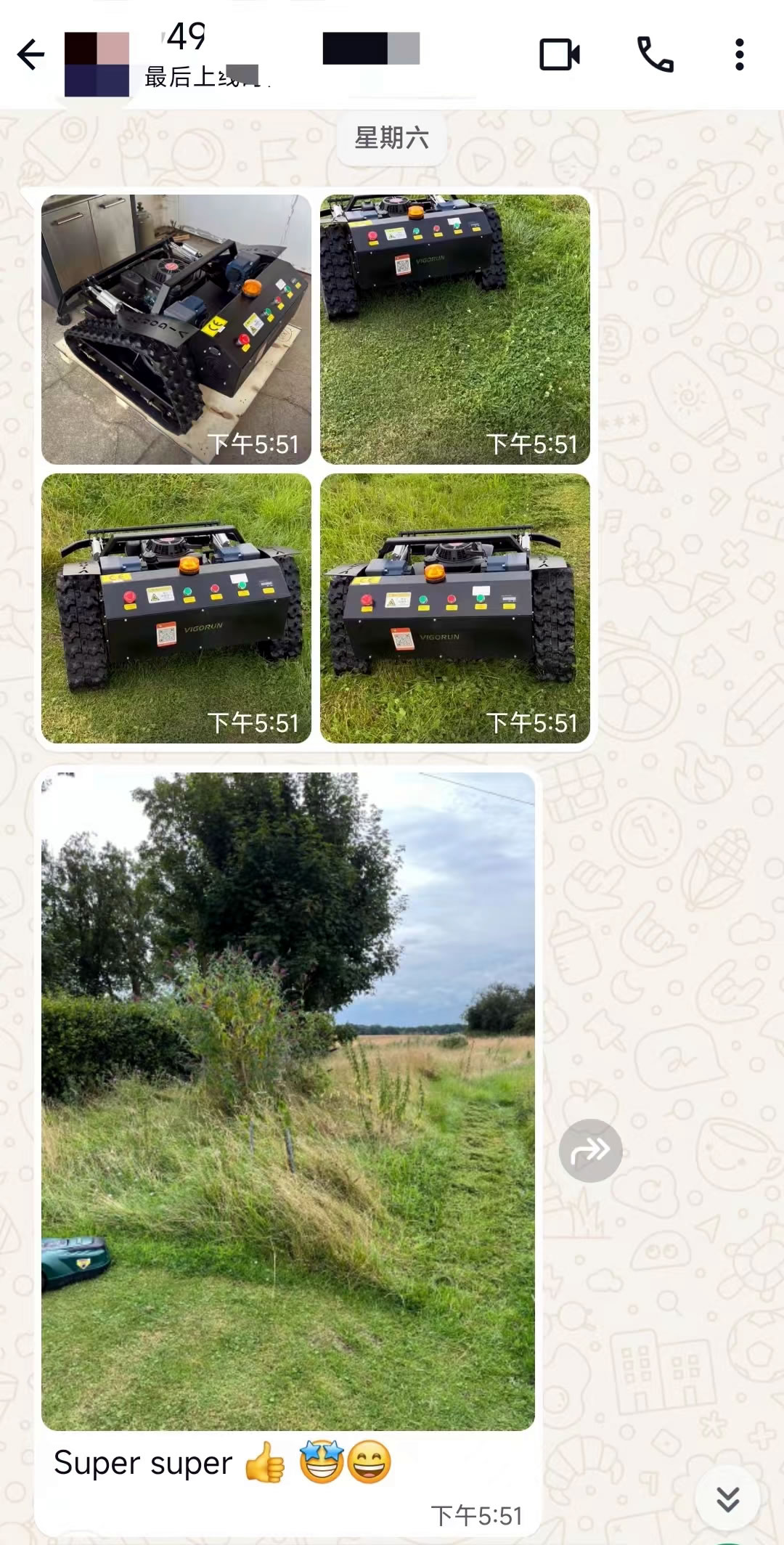Open the three-dot overflow menu
This screenshot has height=1545, width=784.
coord(739,55)
